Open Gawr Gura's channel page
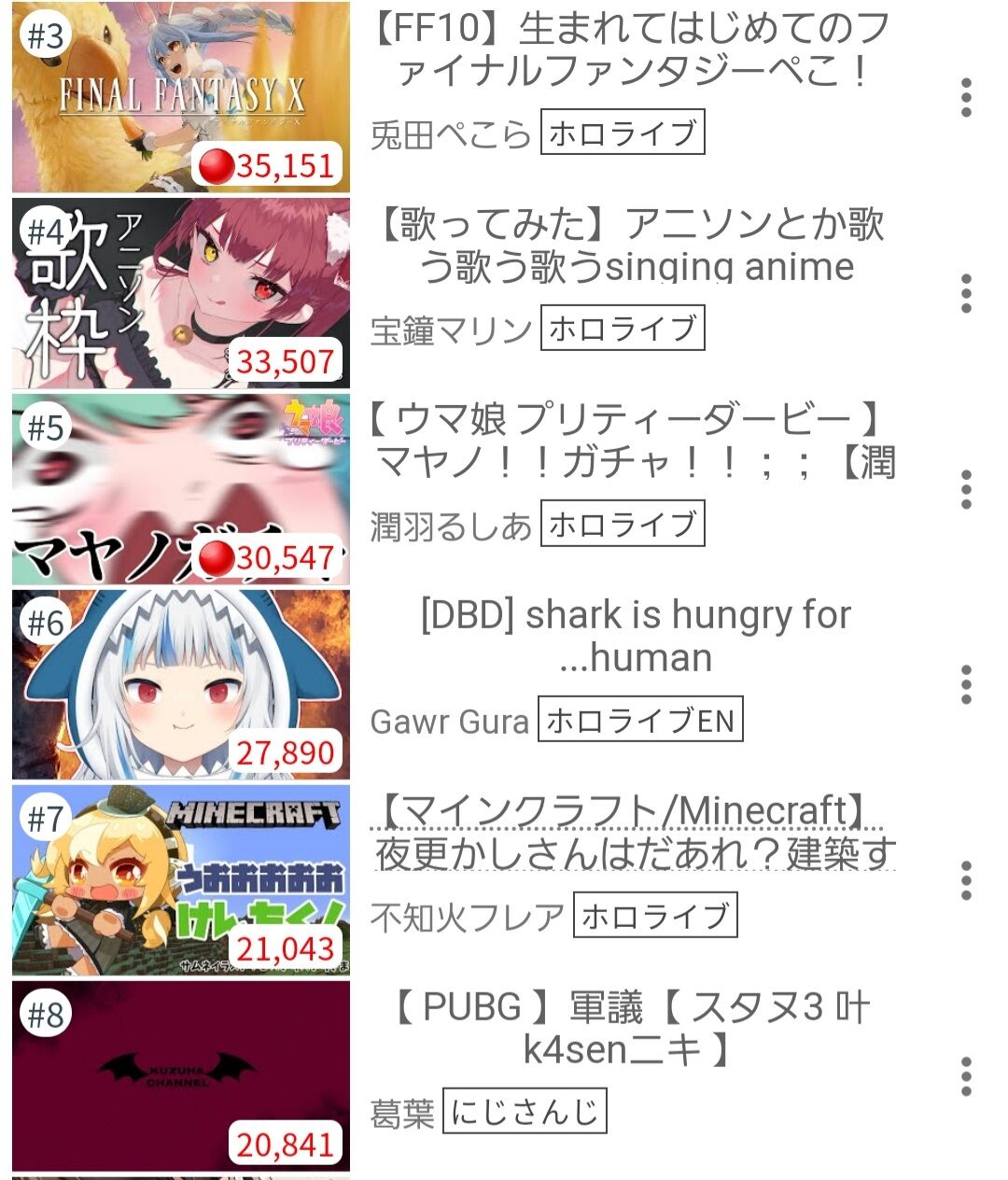The image size is (1008, 1180). 448,721
